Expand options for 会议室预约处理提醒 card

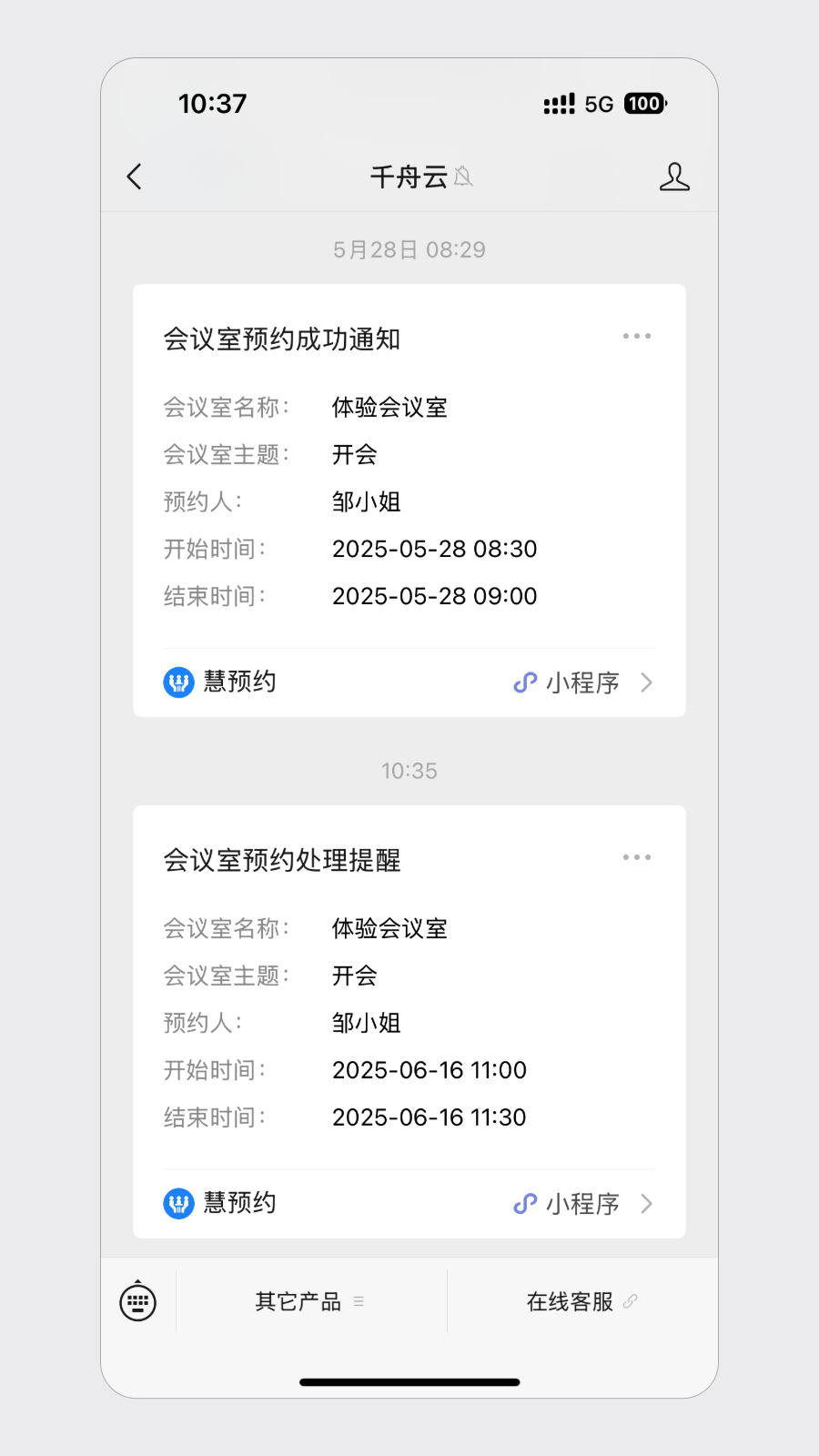point(637,856)
